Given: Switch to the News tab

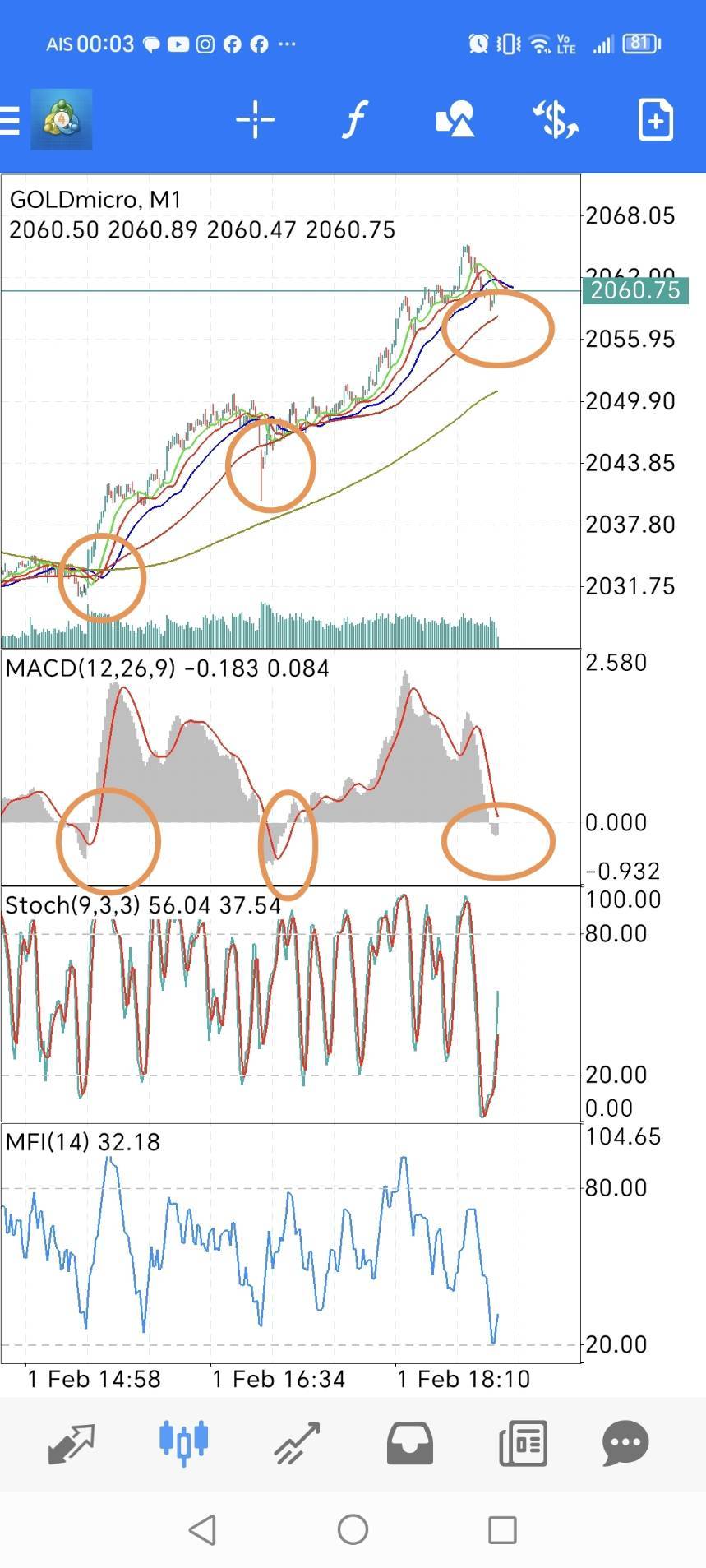Looking at the screenshot, I should [523, 1443].
